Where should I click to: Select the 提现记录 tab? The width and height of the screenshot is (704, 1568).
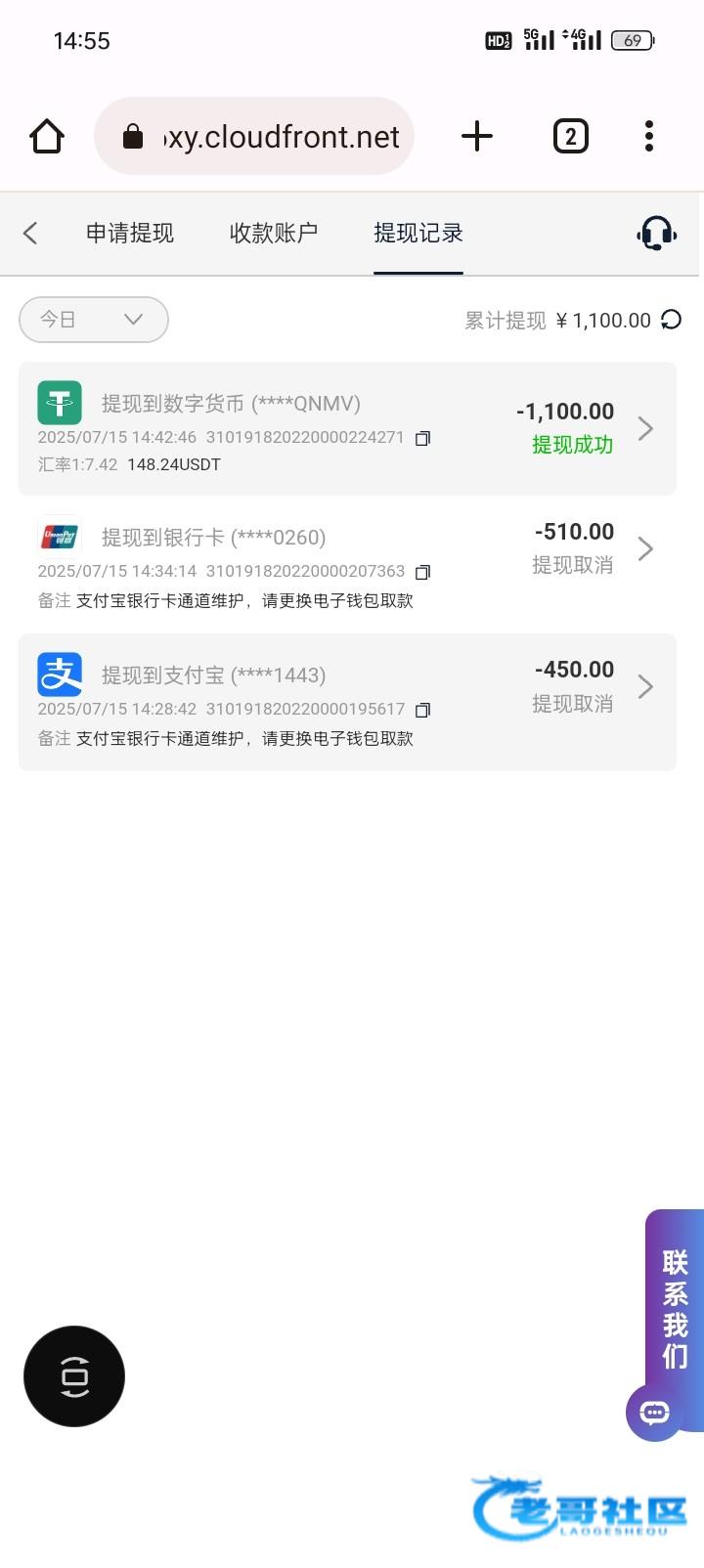click(418, 233)
